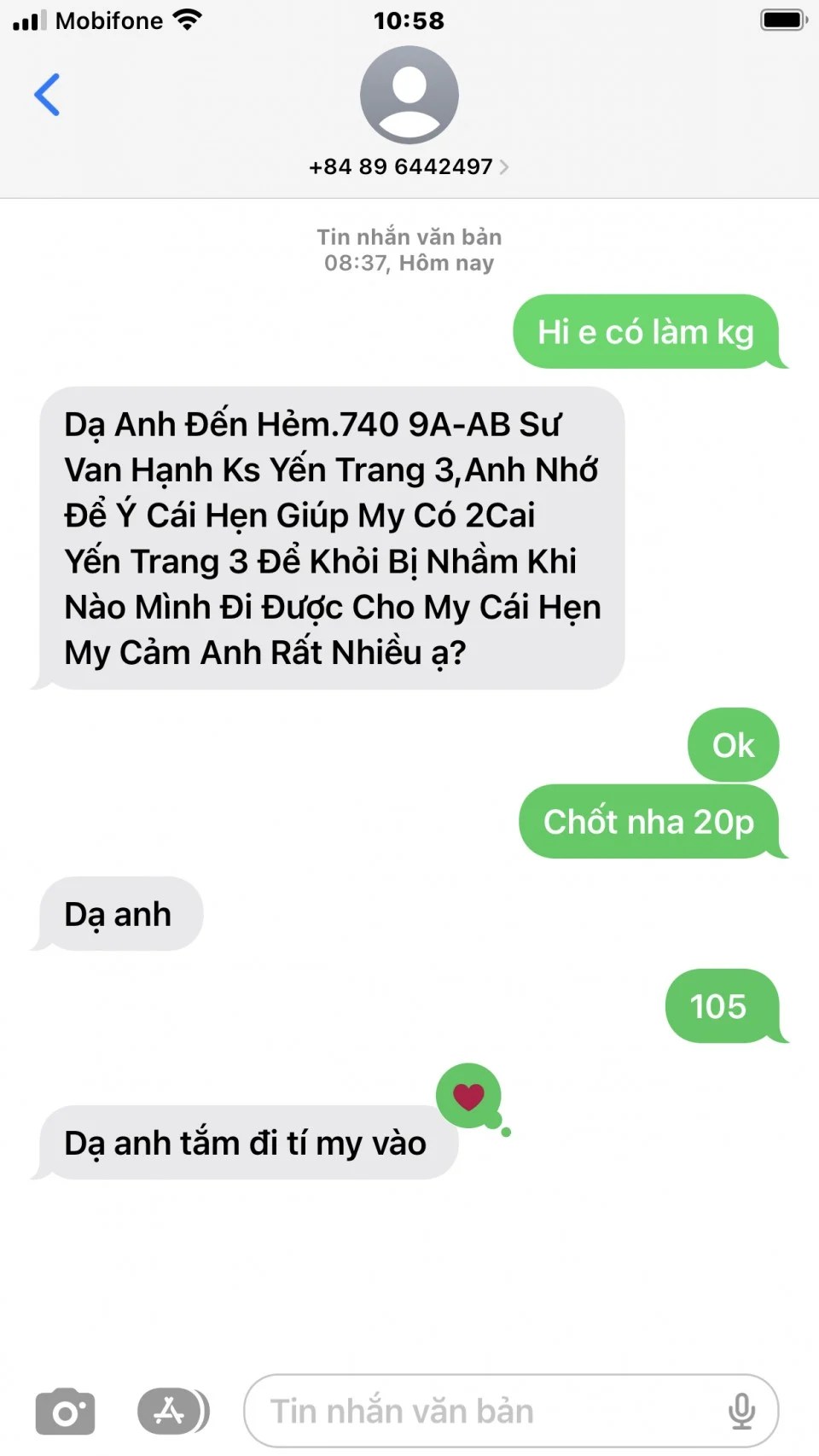Go back to the messages list
819x1456 pixels.
[47, 95]
